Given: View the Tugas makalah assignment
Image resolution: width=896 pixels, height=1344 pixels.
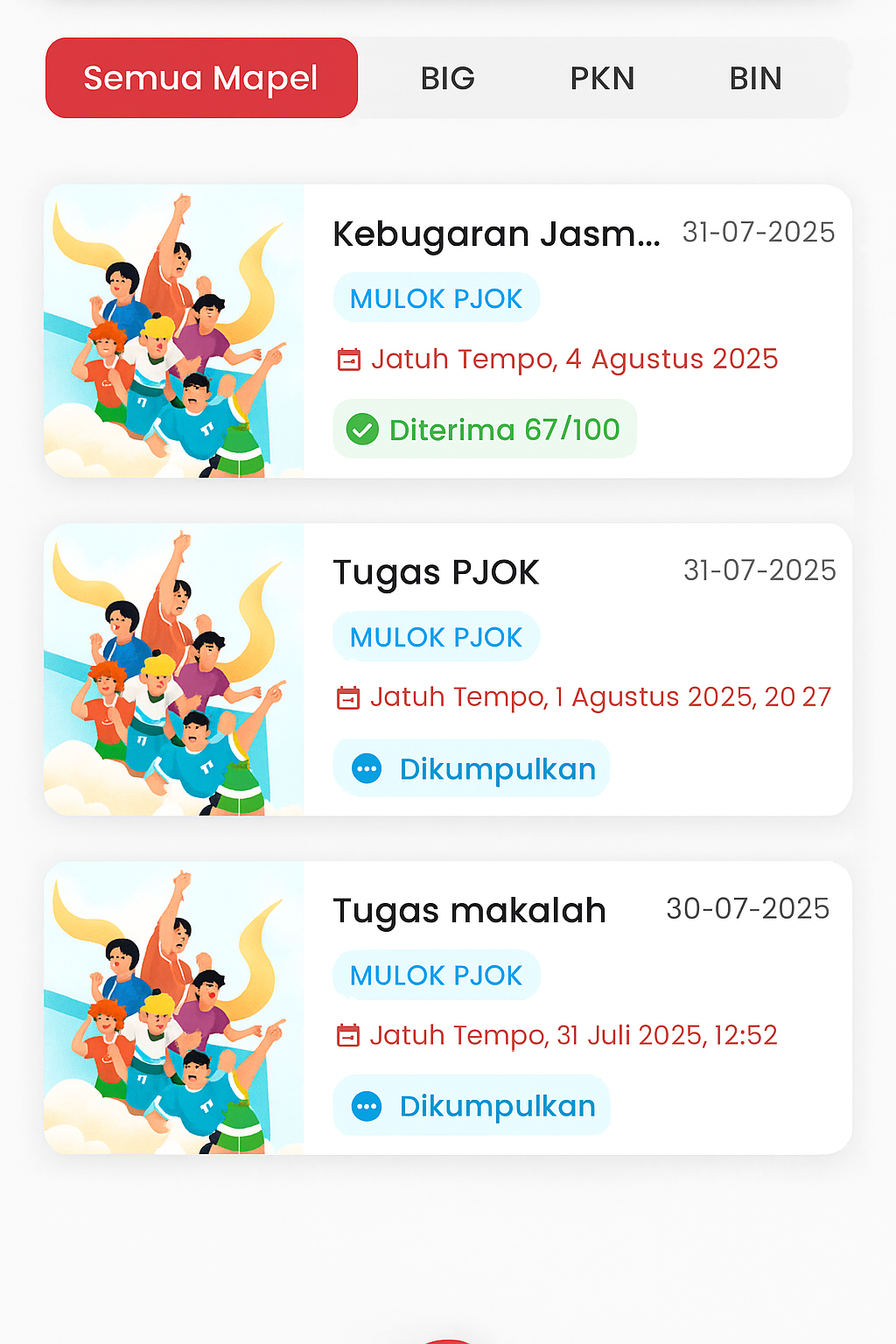Looking at the screenshot, I should (469, 911).
